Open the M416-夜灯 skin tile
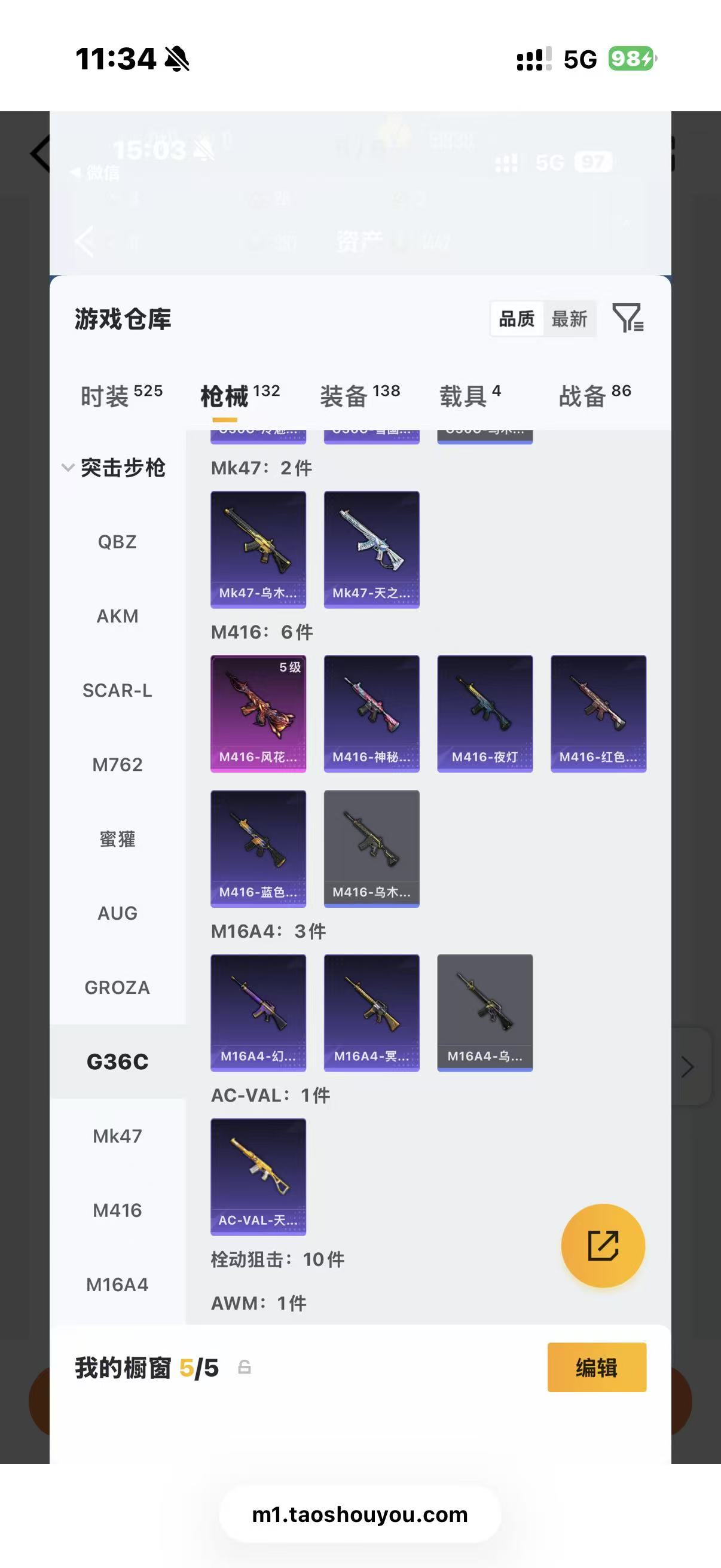 [x=485, y=713]
